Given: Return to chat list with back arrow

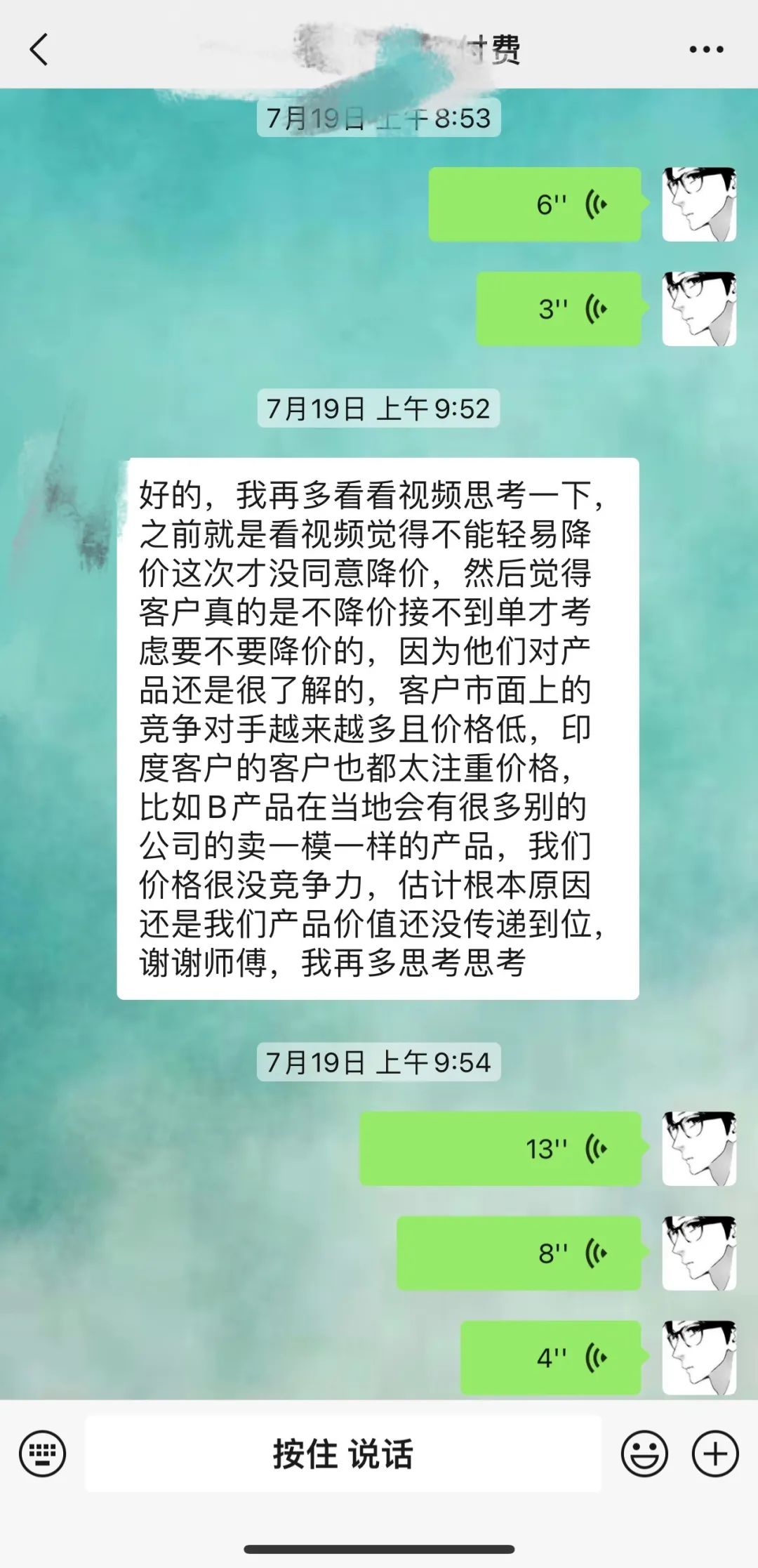Looking at the screenshot, I should pos(39,49).
